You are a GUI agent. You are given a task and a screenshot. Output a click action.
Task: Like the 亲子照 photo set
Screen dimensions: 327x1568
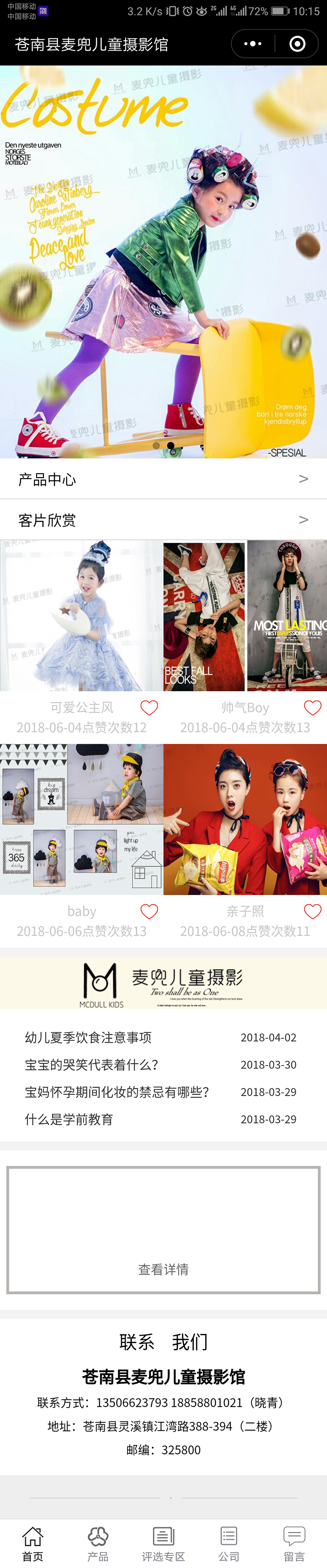click(312, 911)
